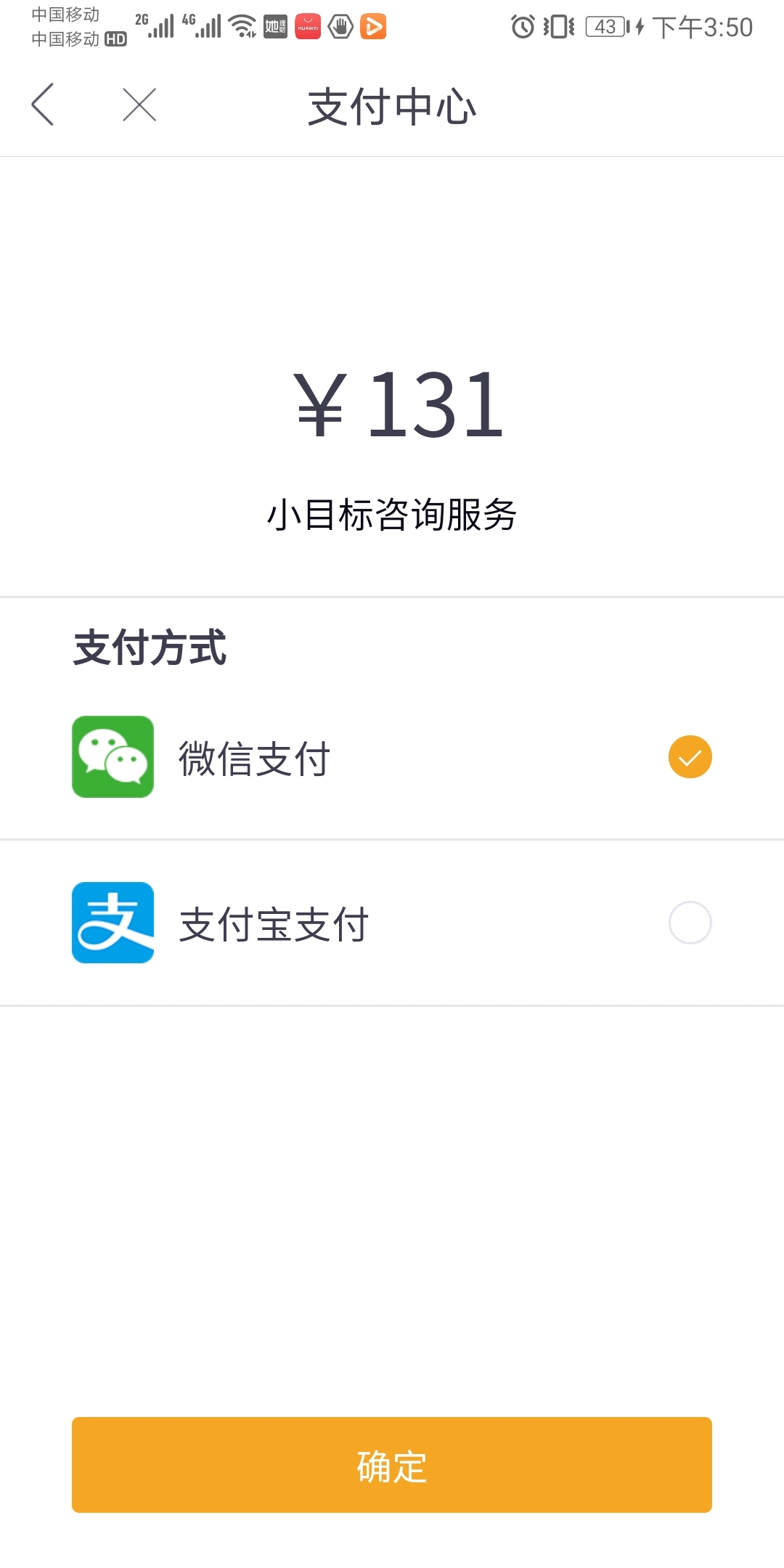Choose 支付宝支付 as payment method
784x1568 pixels.
point(392,923)
